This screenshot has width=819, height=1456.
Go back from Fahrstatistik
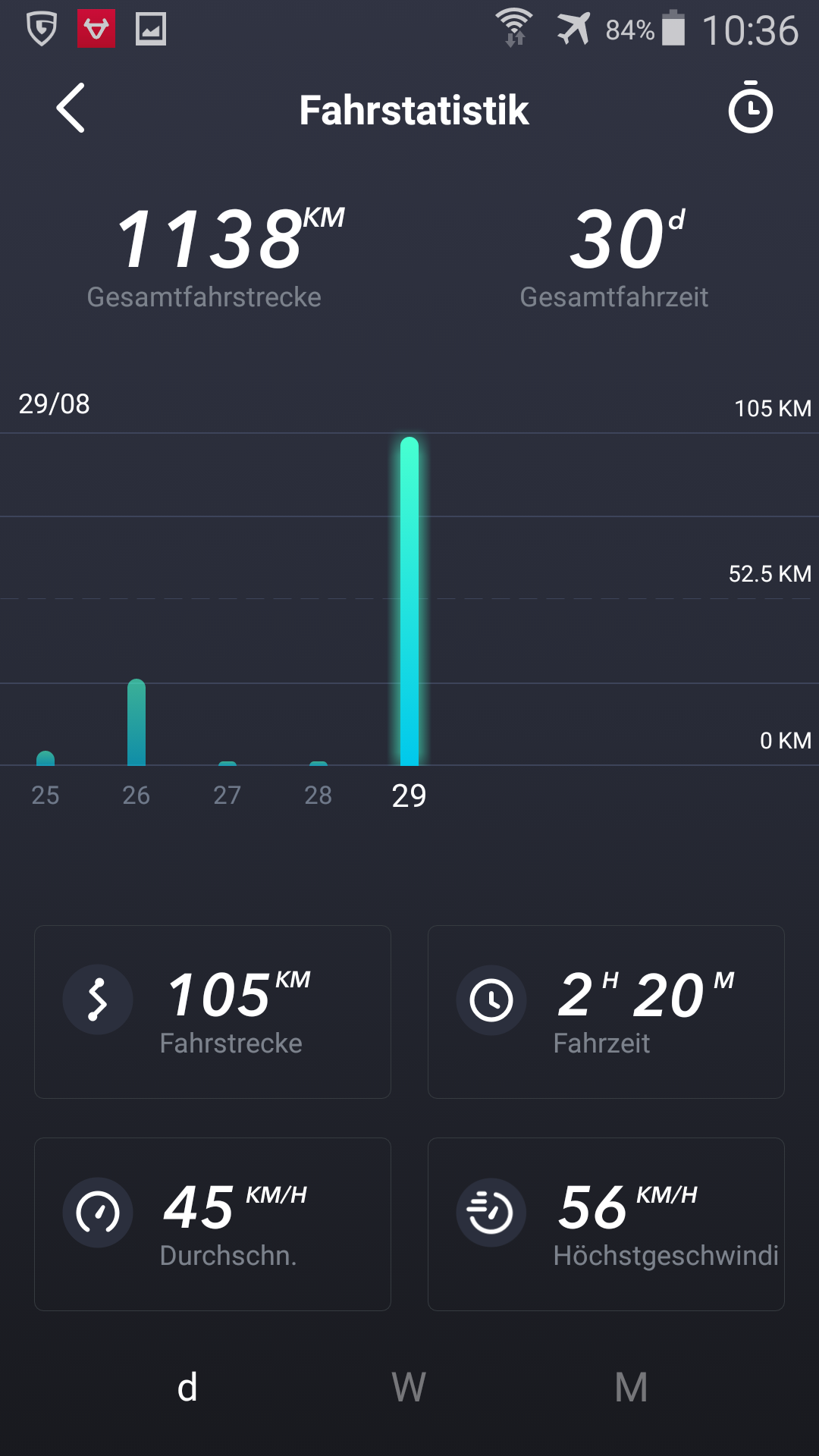[x=71, y=108]
